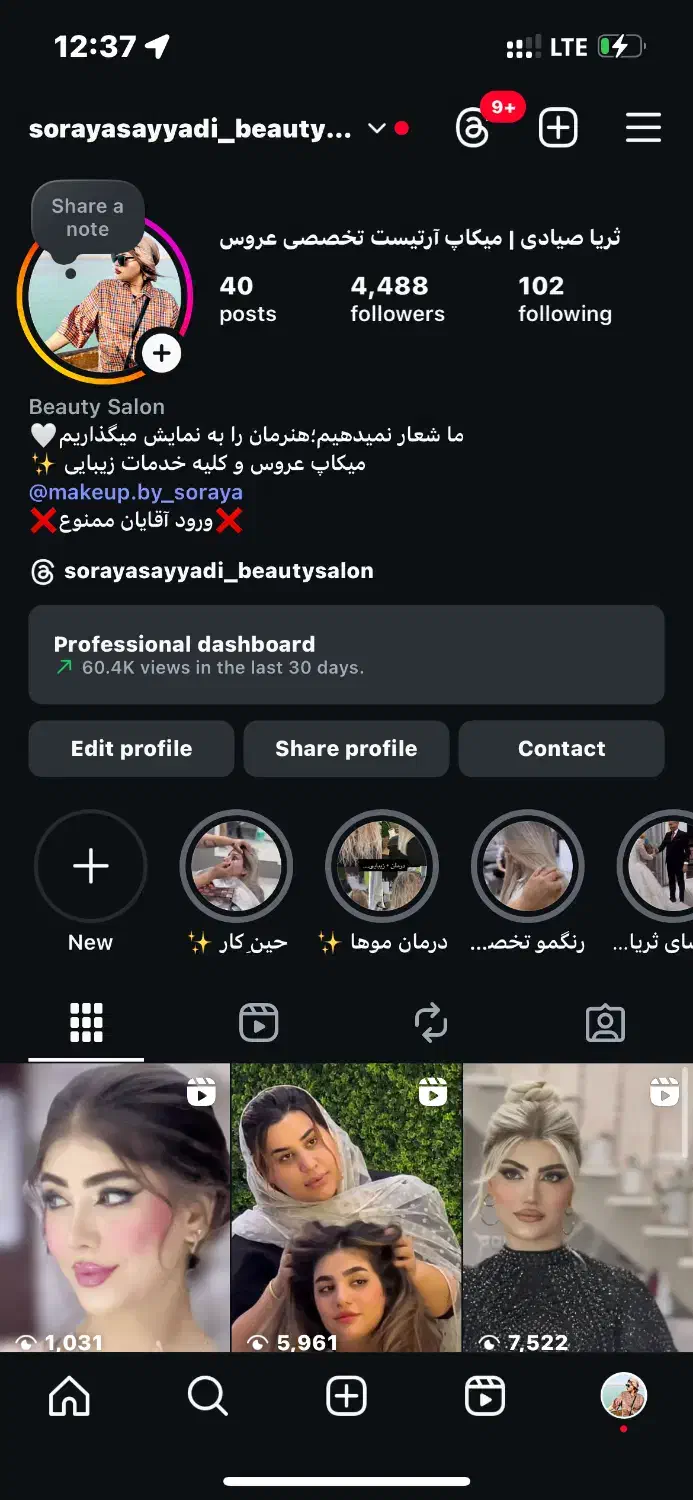Image resolution: width=693 pixels, height=1500 pixels.
Task: Open the Threads icon with 9+ badge
Action: coord(473,129)
